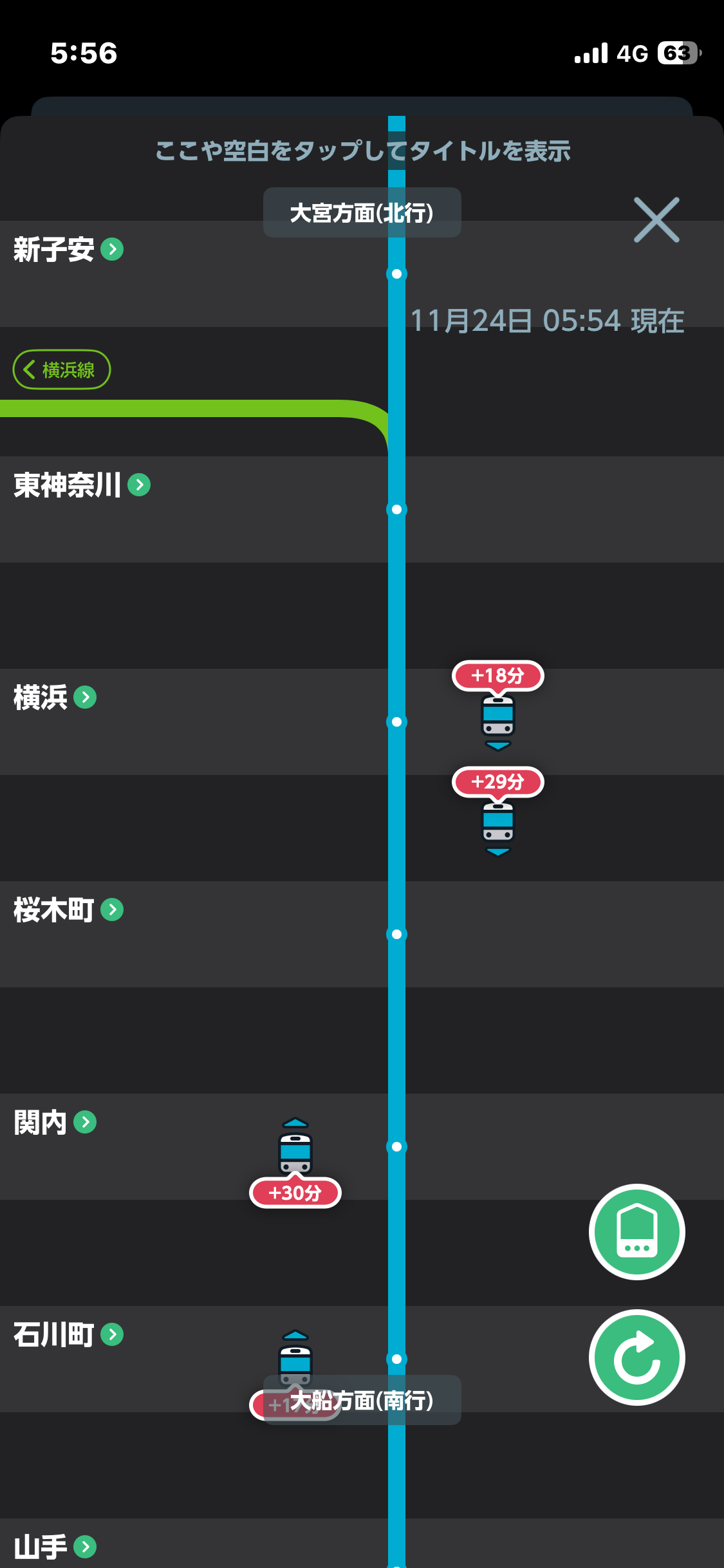Tap the train delayed +18分

click(x=498, y=716)
